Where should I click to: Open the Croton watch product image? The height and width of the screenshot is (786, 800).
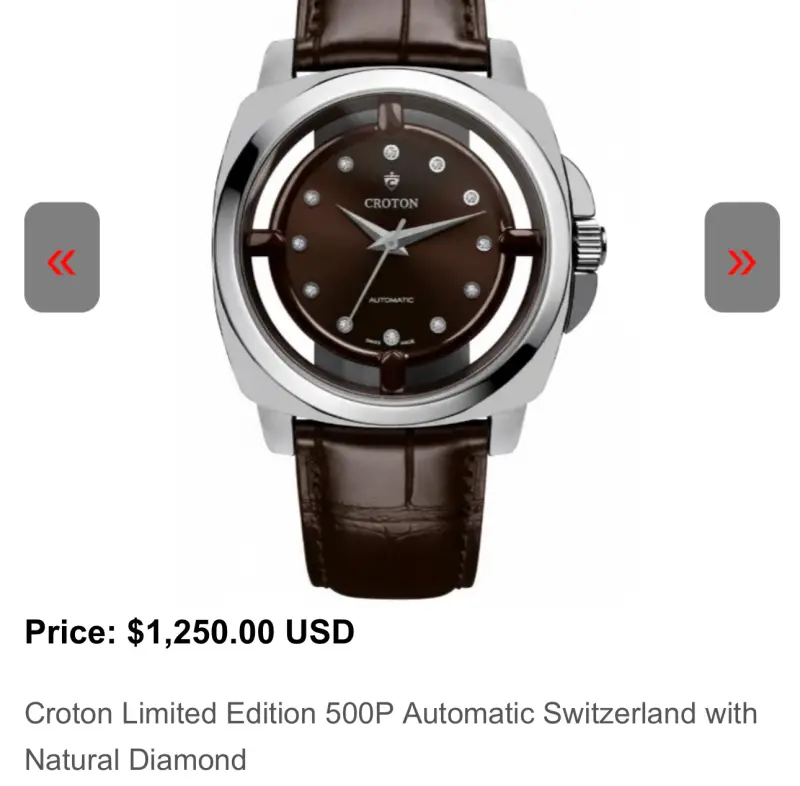pos(400,300)
